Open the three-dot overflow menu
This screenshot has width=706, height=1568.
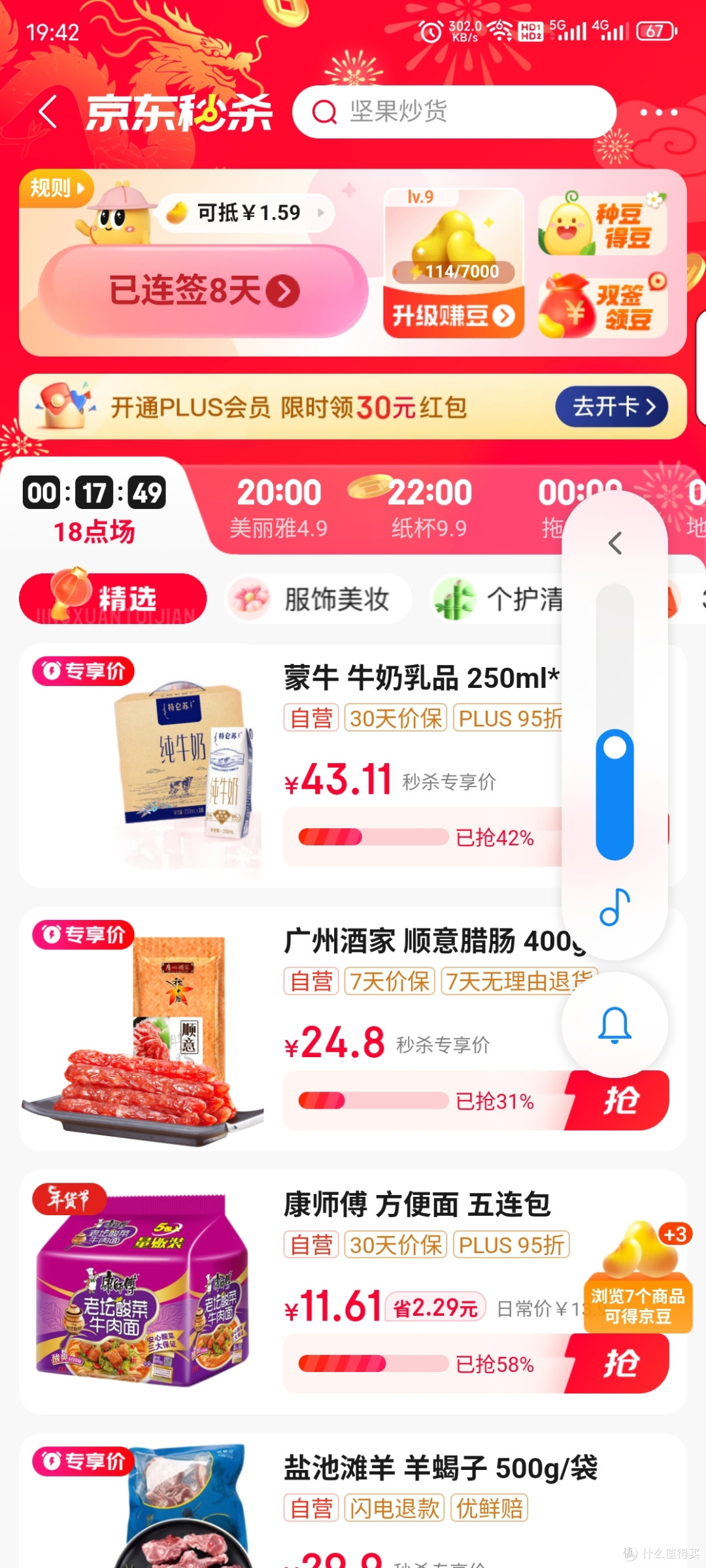(658, 112)
